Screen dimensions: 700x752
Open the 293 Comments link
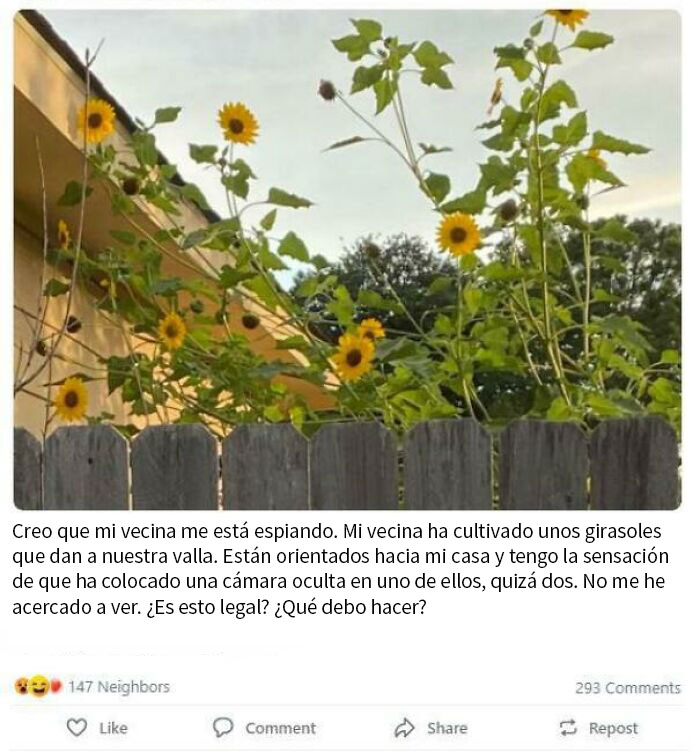pos(627,688)
